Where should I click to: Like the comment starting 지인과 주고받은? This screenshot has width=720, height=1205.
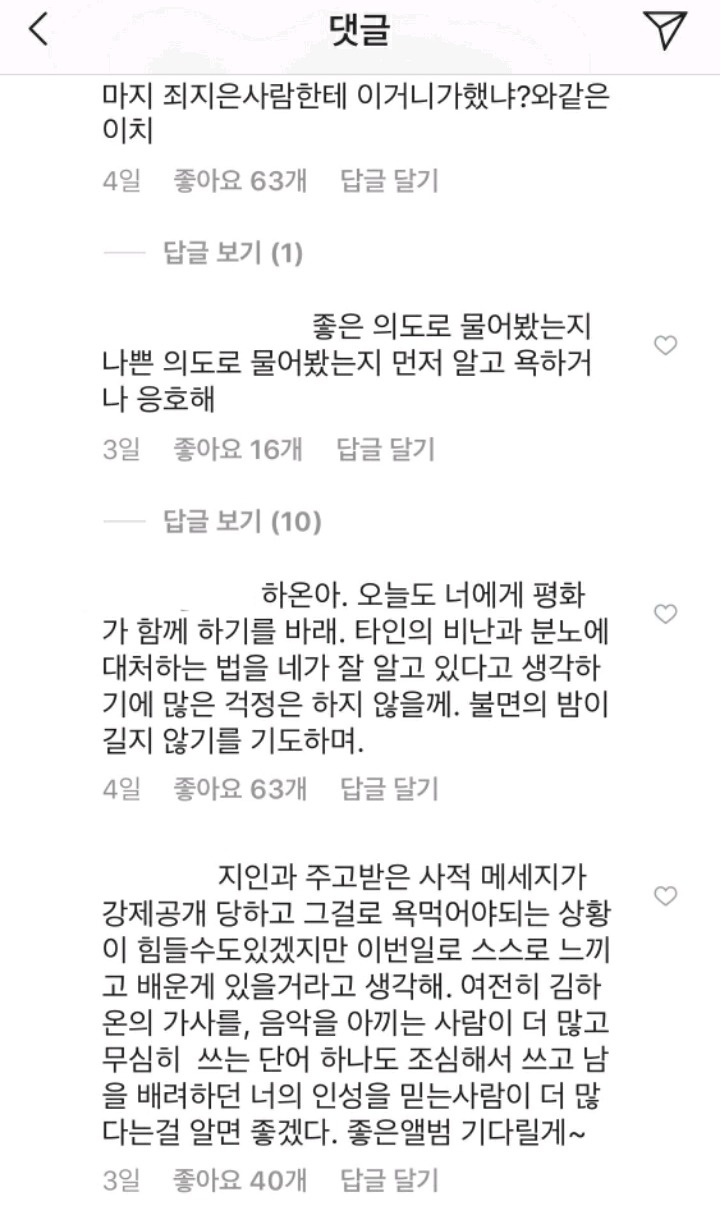(665, 895)
